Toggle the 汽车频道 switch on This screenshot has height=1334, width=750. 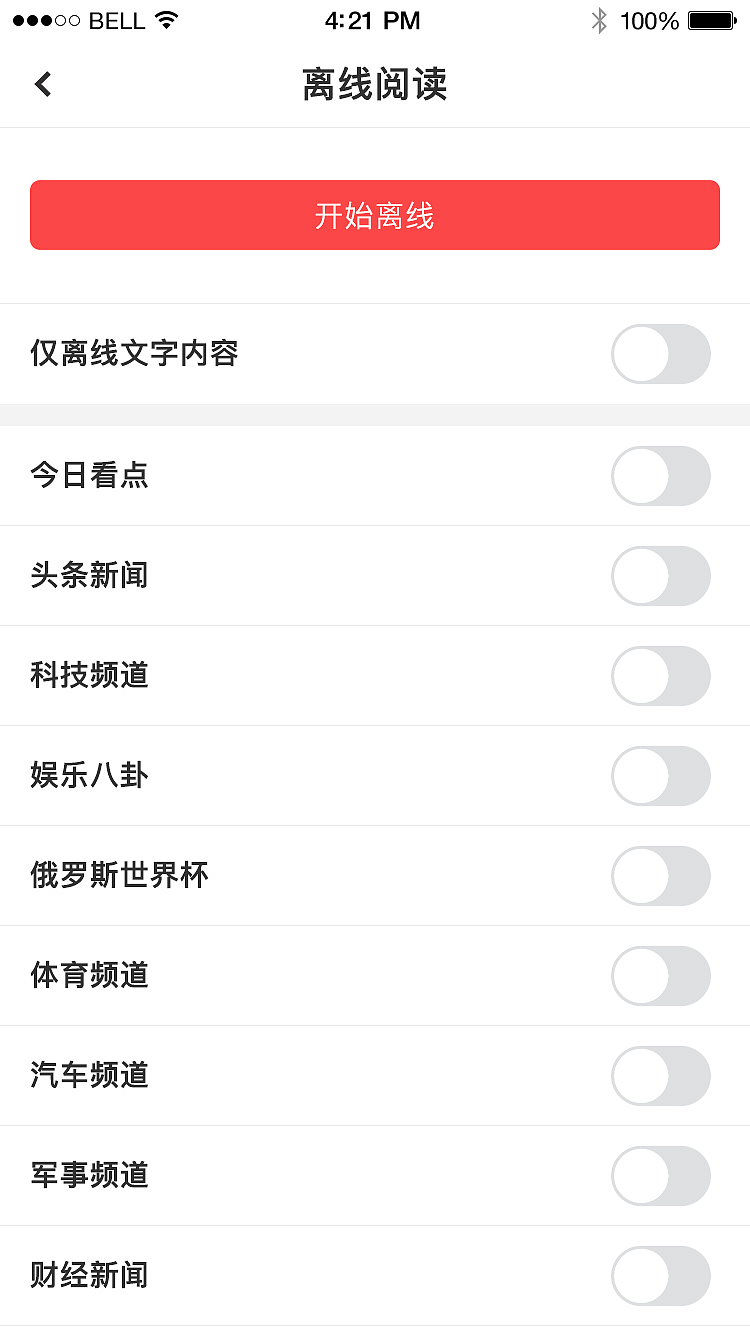[661, 1076]
